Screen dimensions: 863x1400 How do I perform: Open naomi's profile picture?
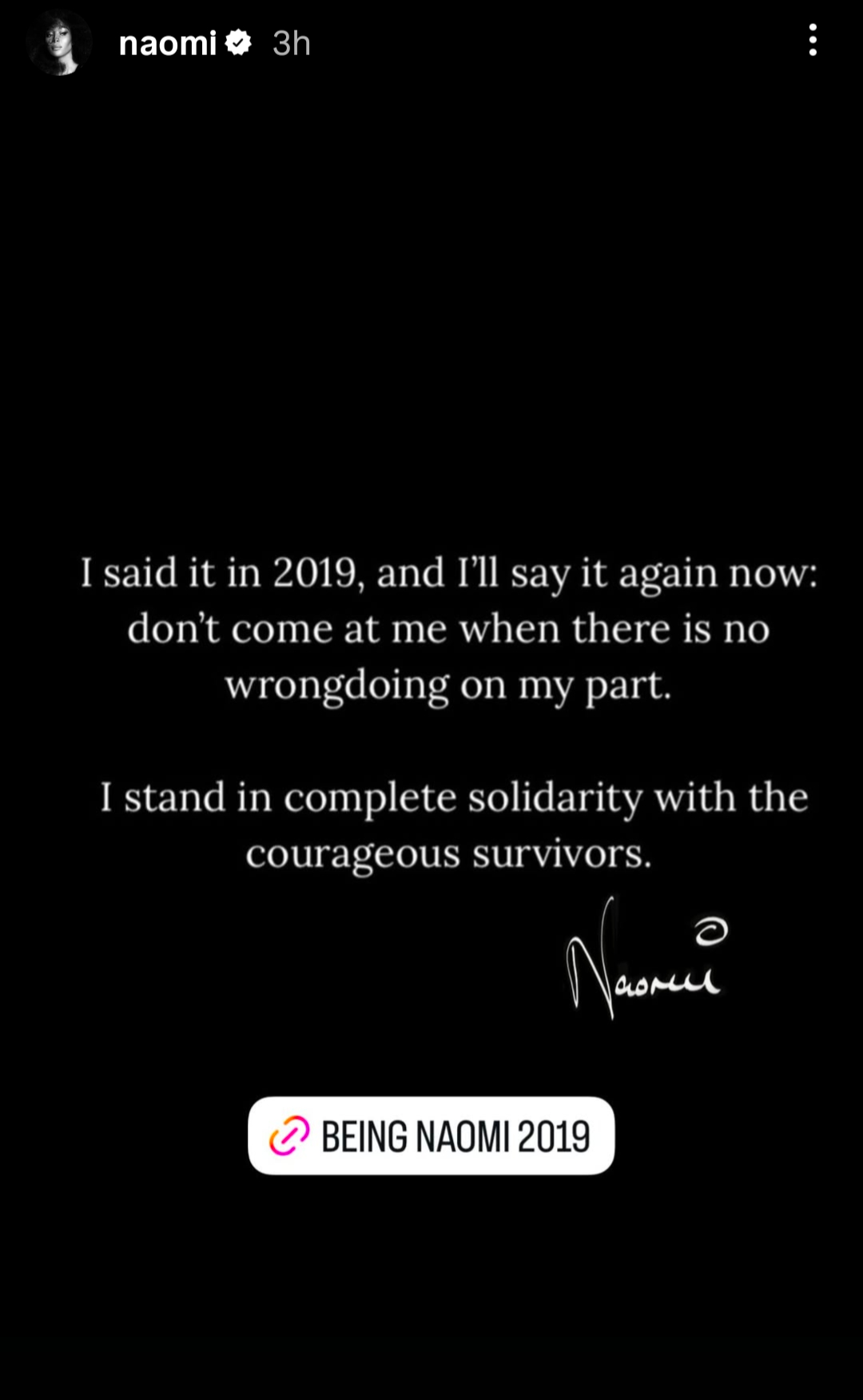58,43
